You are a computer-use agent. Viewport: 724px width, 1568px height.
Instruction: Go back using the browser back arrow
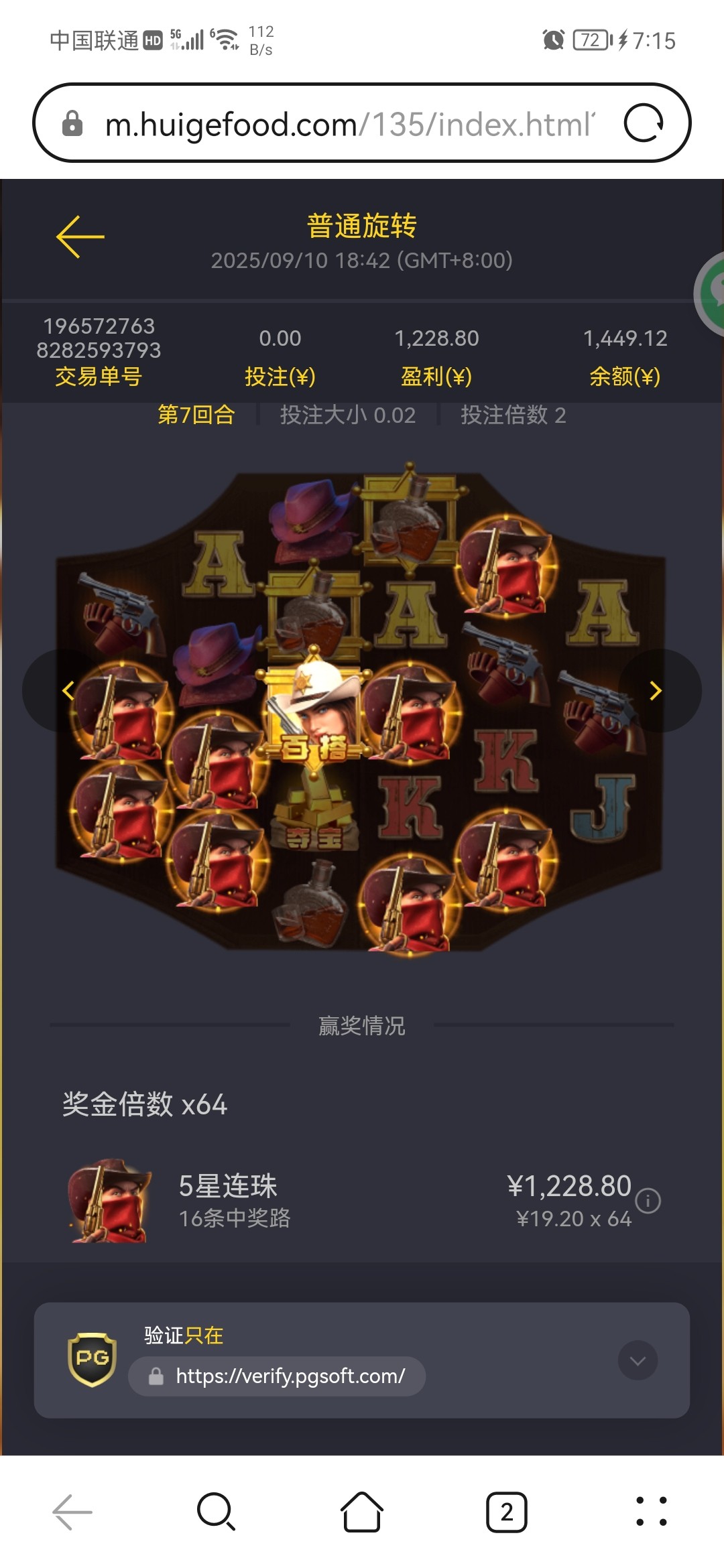pos(72,1512)
